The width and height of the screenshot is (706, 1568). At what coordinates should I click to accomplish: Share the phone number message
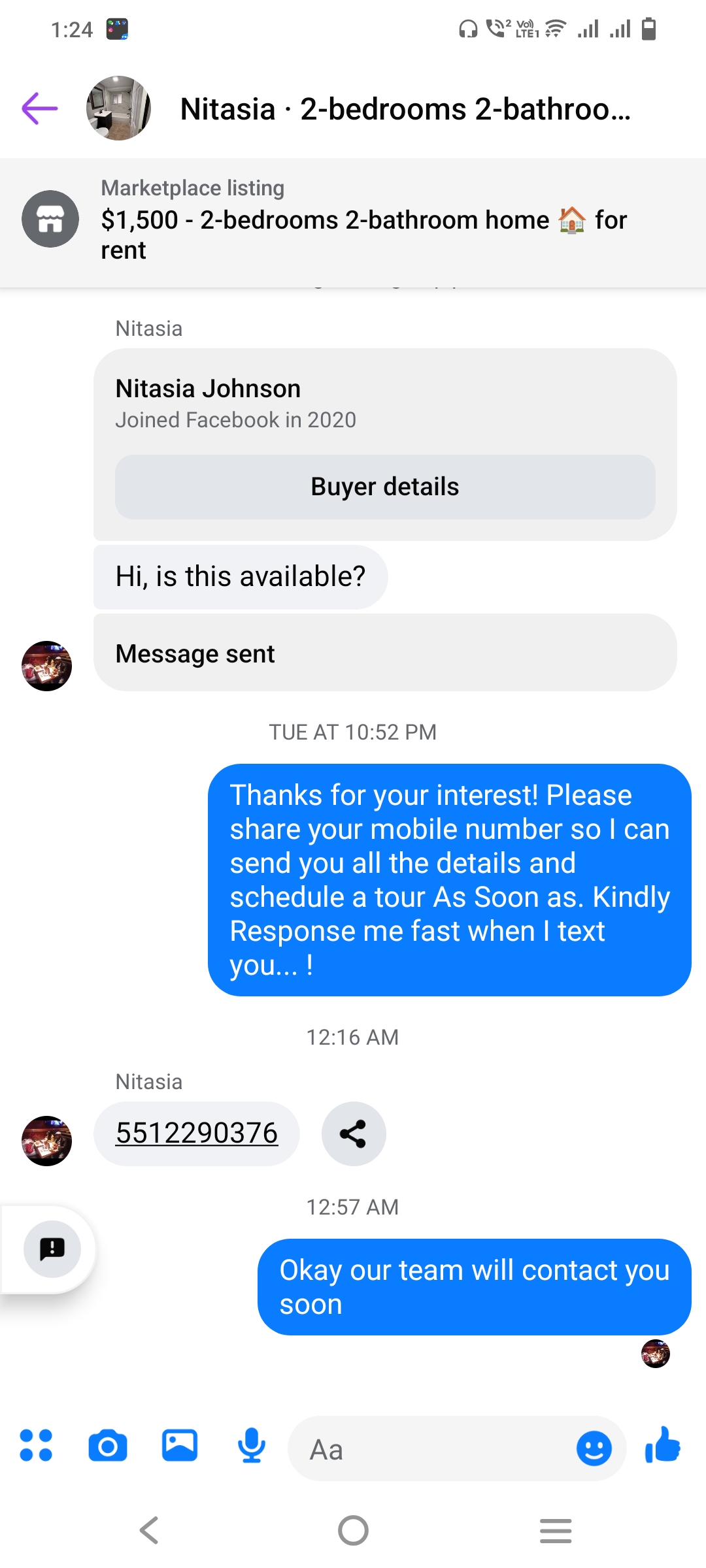354,1134
